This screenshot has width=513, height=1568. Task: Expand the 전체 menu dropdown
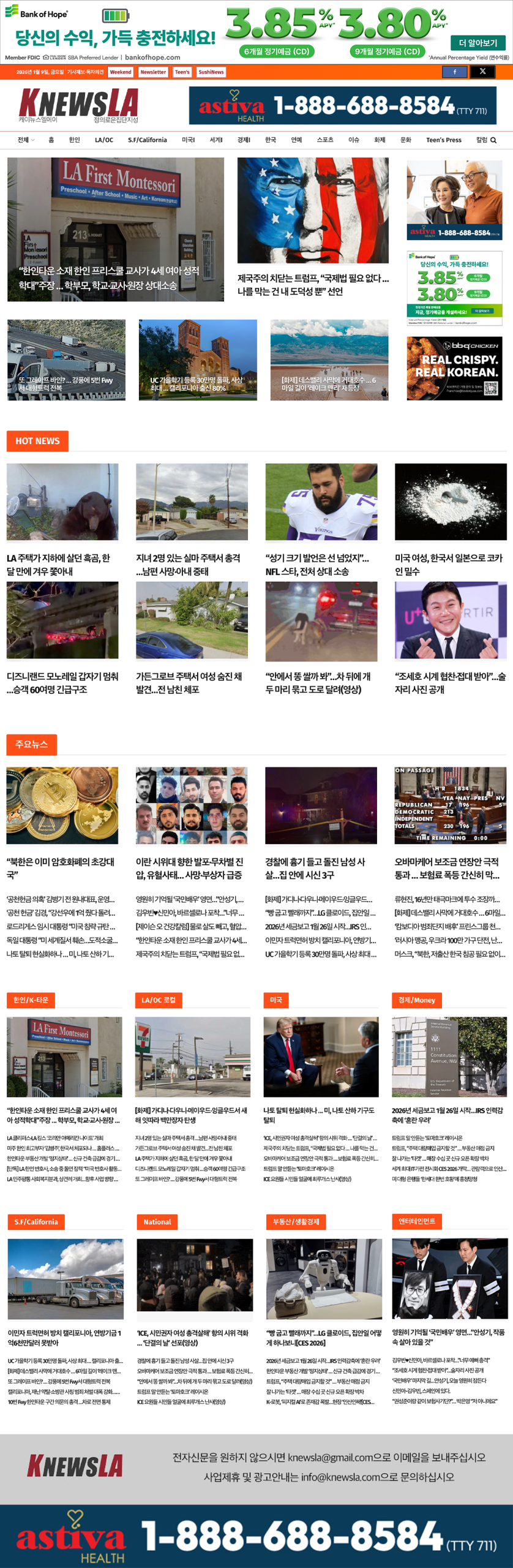(x=26, y=140)
